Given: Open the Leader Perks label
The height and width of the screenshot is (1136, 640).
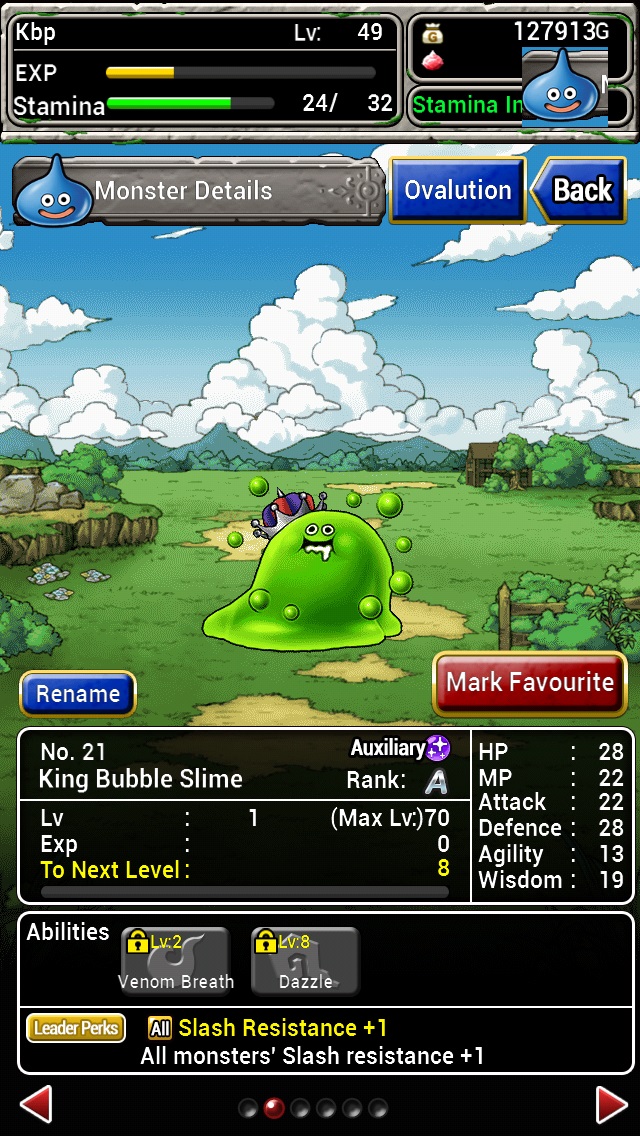Looking at the screenshot, I should tap(76, 1028).
